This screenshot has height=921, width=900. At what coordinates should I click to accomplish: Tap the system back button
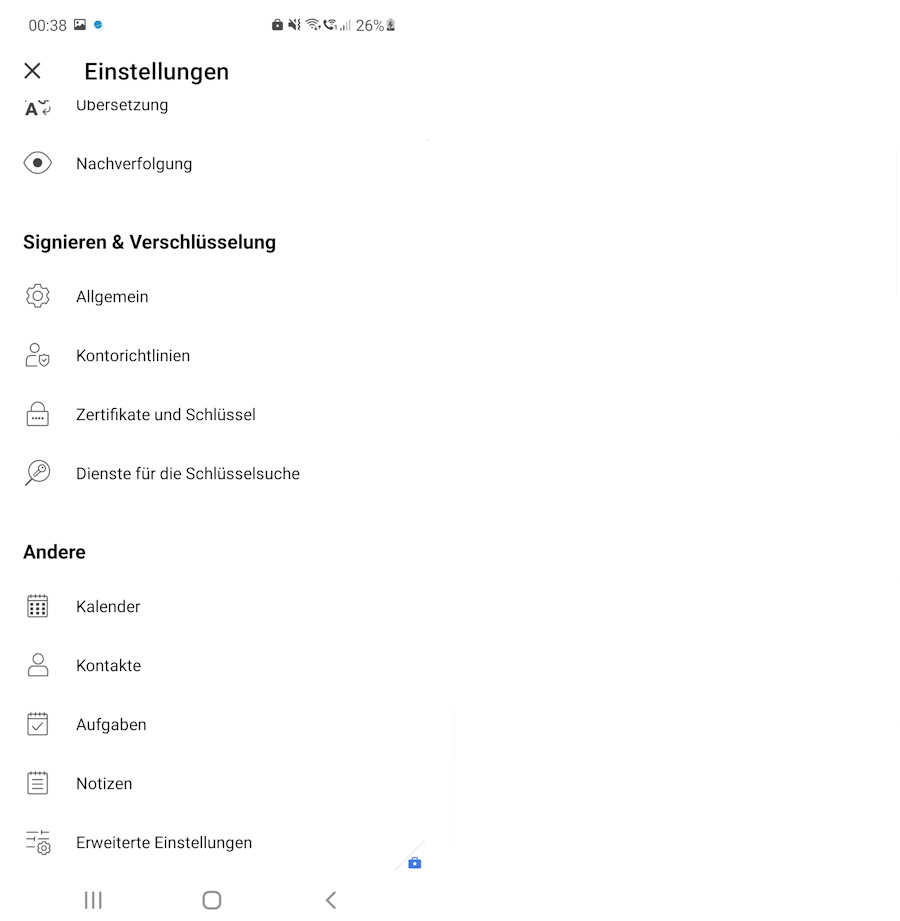click(331, 900)
